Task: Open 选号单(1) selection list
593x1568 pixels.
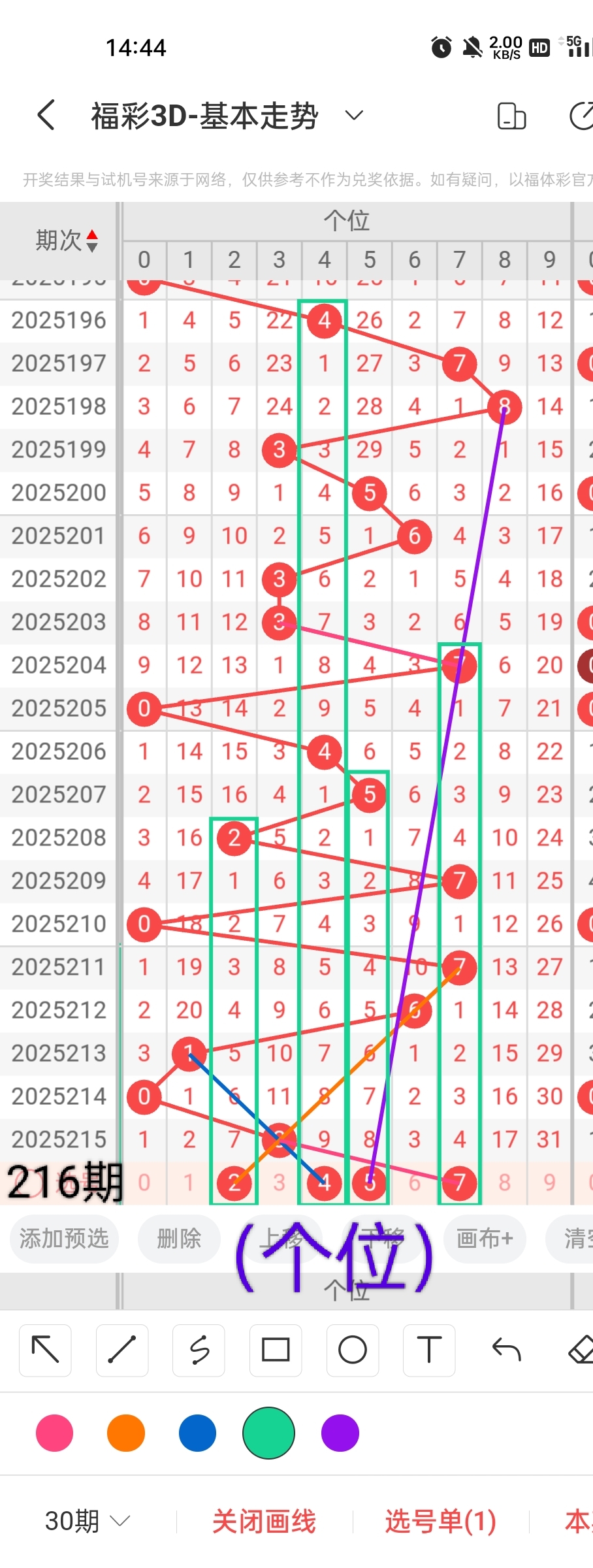Action: pos(440,1521)
